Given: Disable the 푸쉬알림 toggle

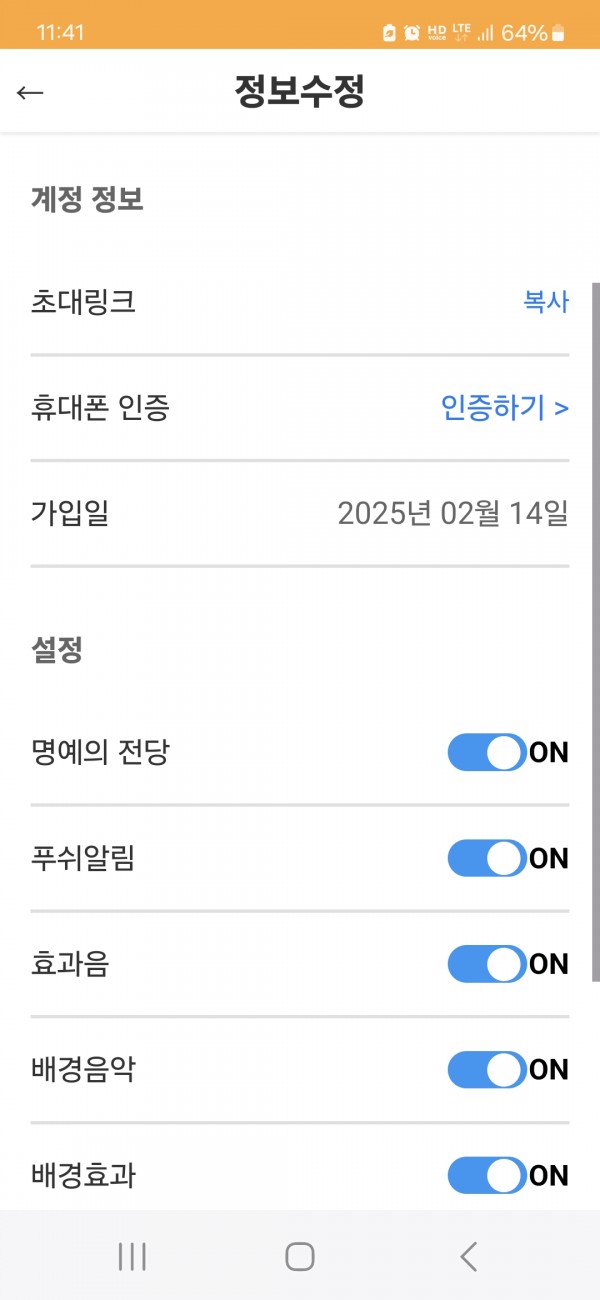Looking at the screenshot, I should pyautogui.click(x=487, y=858).
